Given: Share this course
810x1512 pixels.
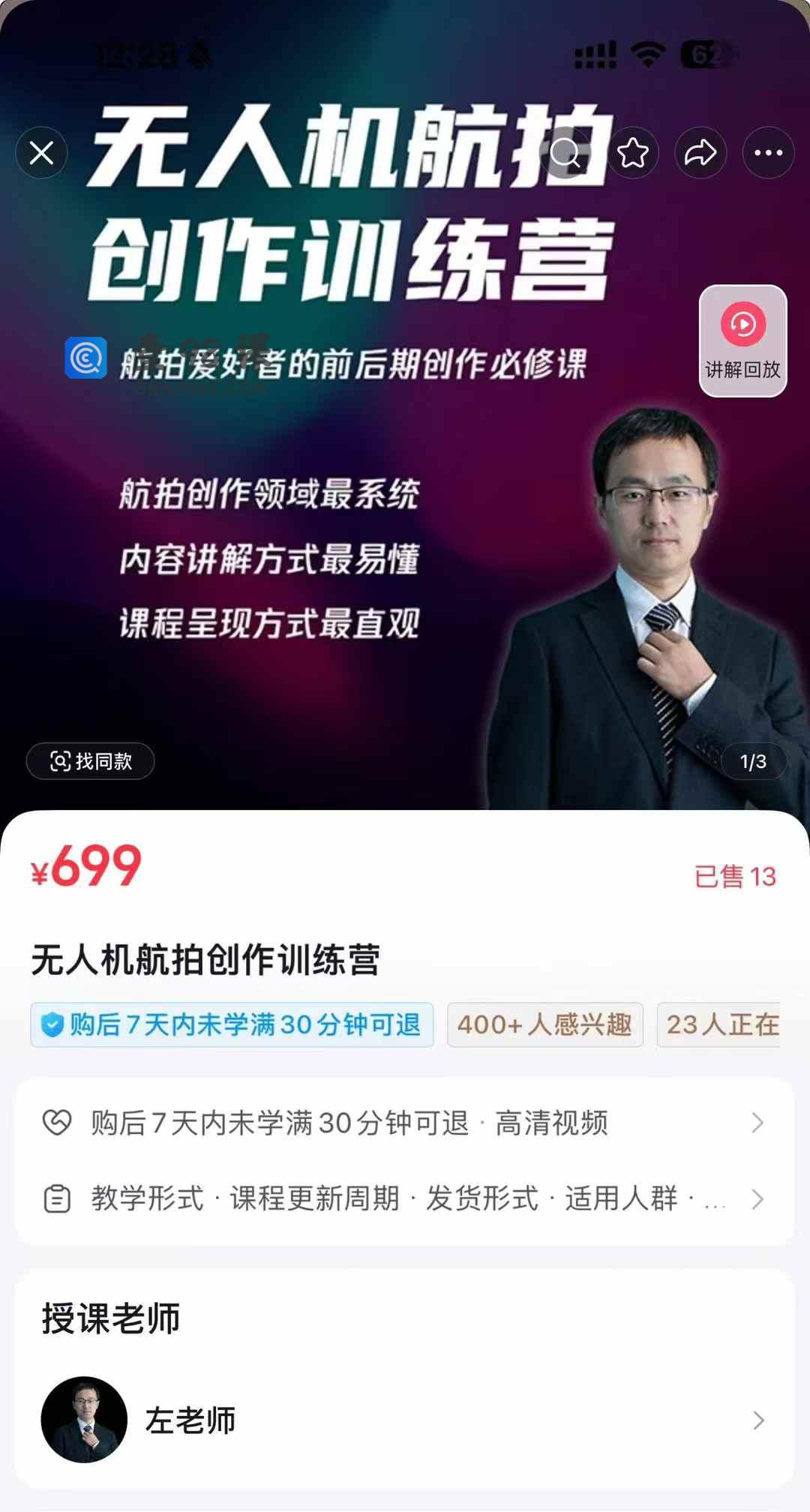Looking at the screenshot, I should 700,153.
